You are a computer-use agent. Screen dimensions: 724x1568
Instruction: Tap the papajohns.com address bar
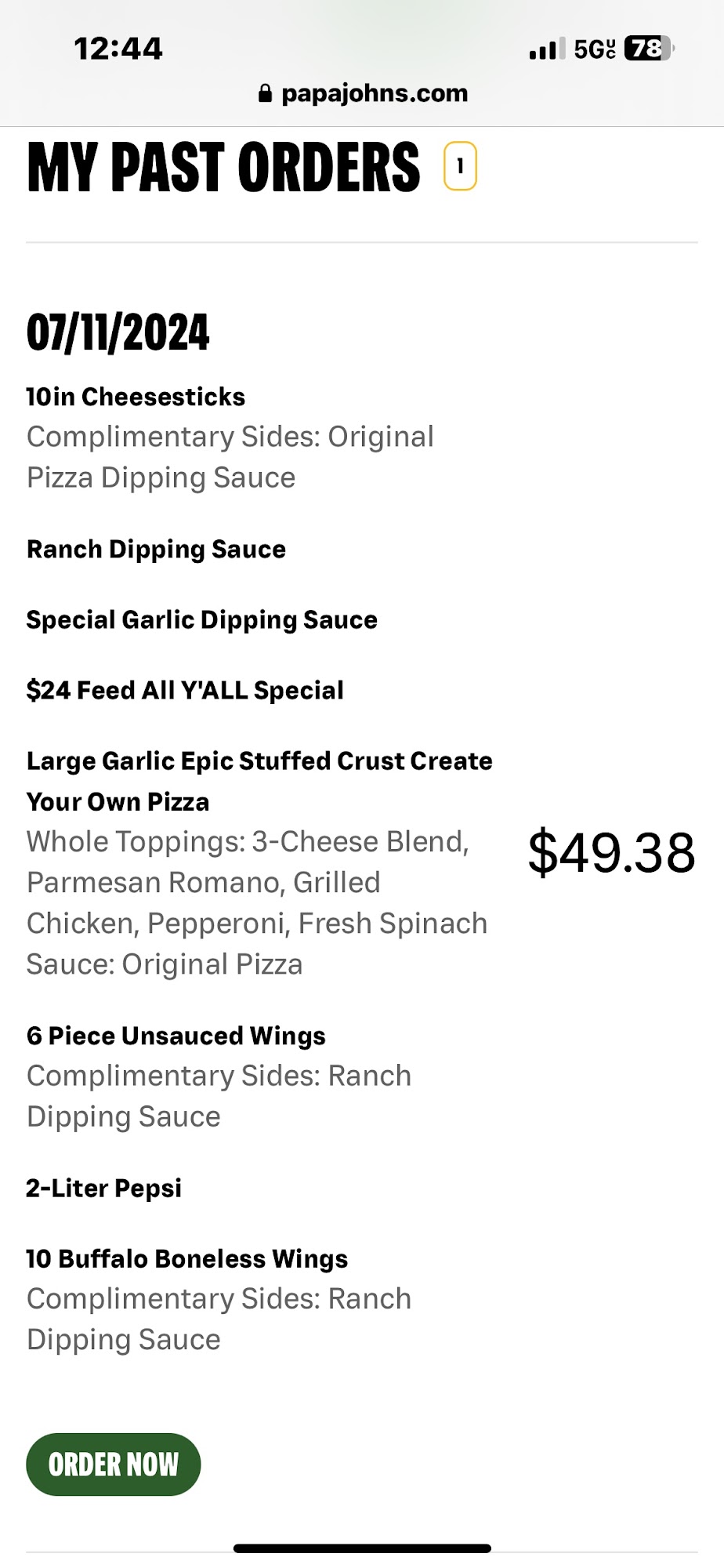pos(362,93)
